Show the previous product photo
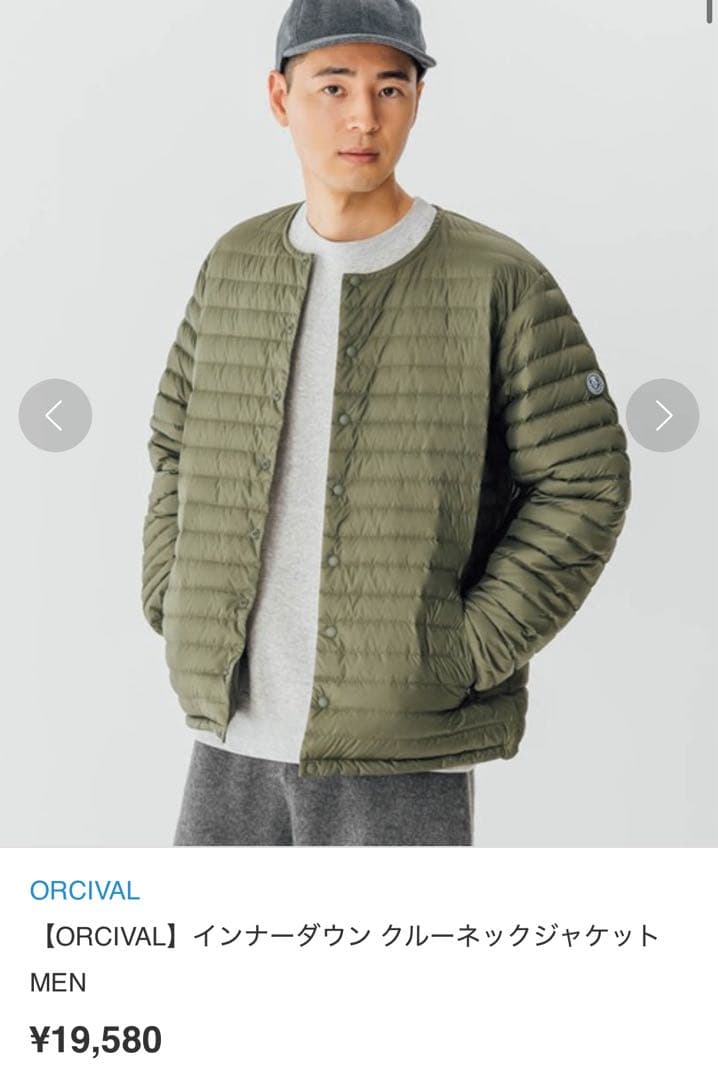 point(55,415)
